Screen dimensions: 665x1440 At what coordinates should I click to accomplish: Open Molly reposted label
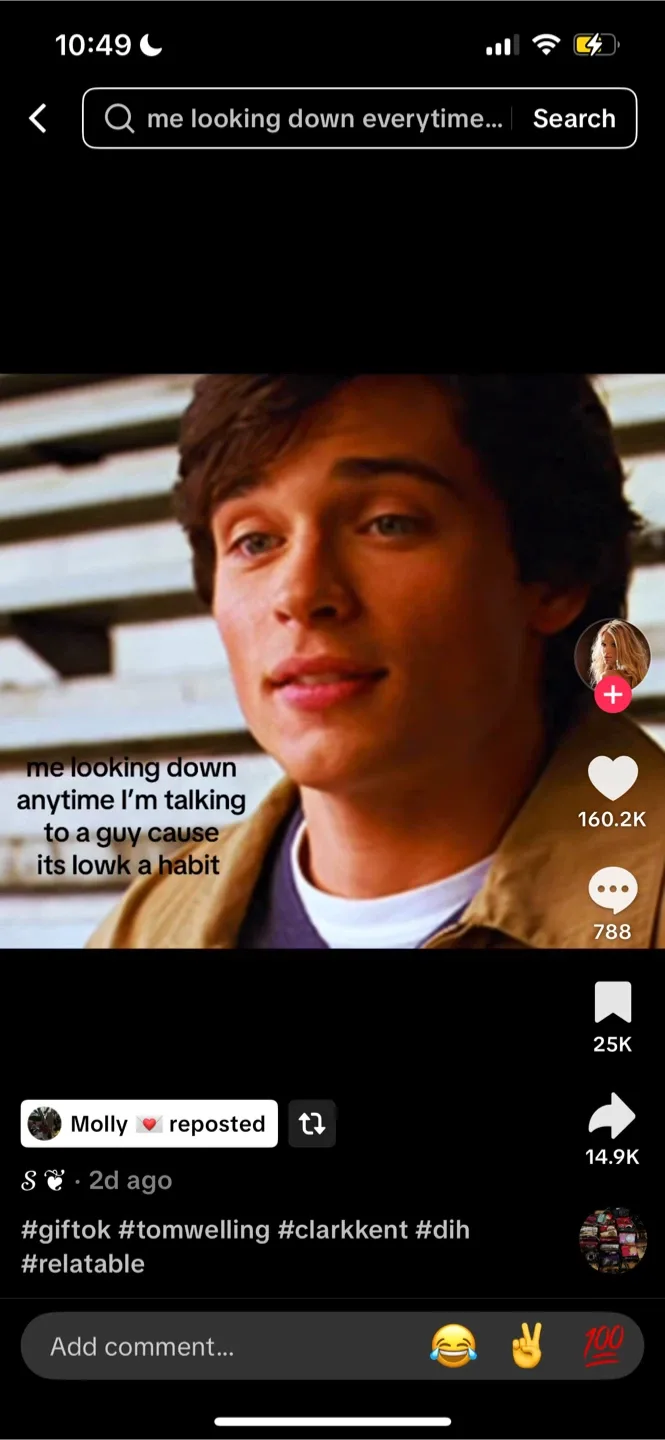149,1124
